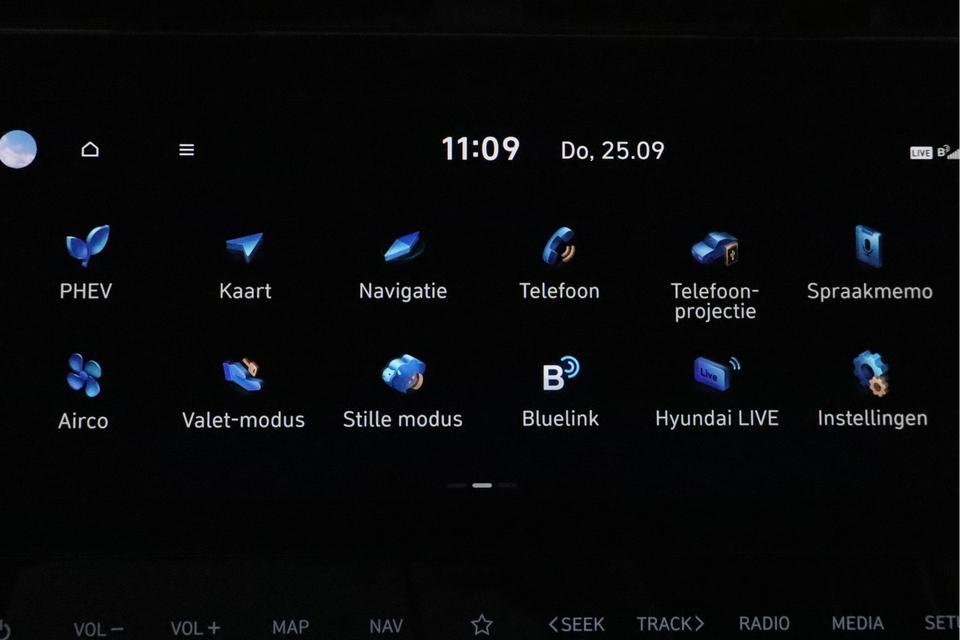Tap the page indicator dots

481,485
